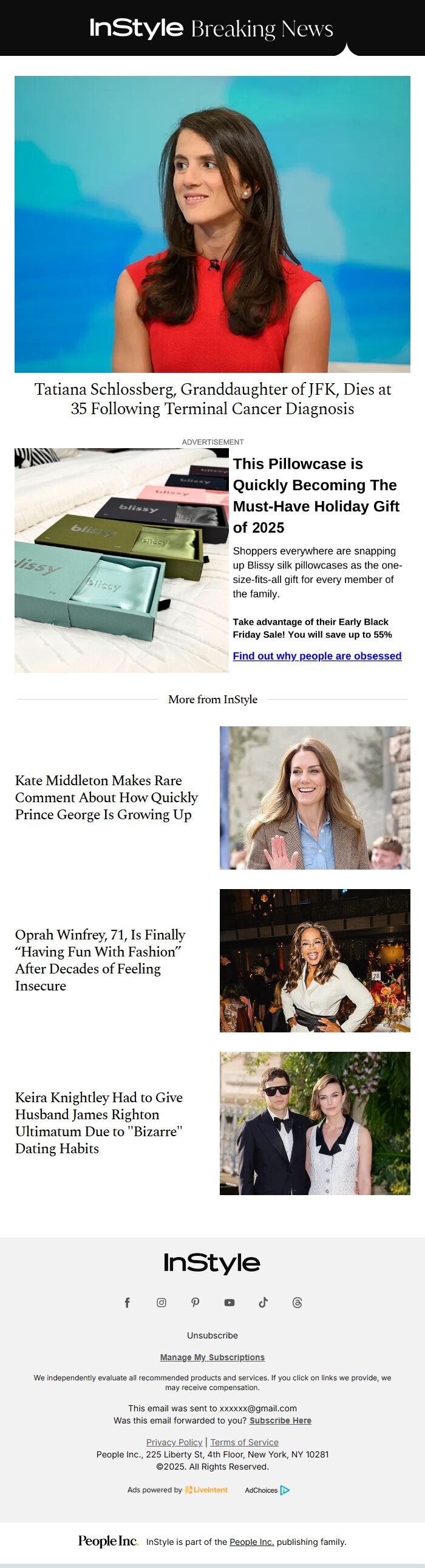The width and height of the screenshot is (425, 1568).
Task: Open the Oprah Winfrey photo tile
Action: click(x=314, y=960)
